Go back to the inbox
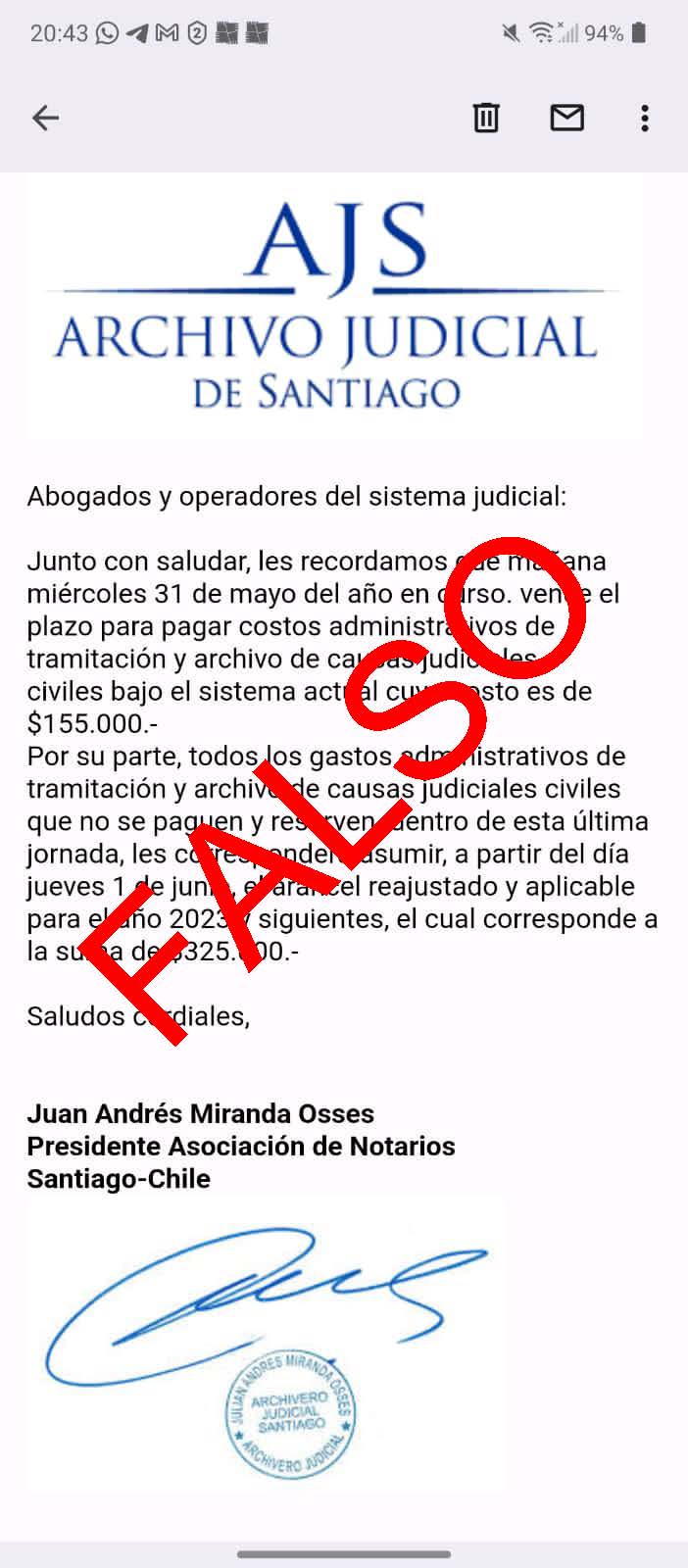688x1568 pixels. tap(46, 119)
